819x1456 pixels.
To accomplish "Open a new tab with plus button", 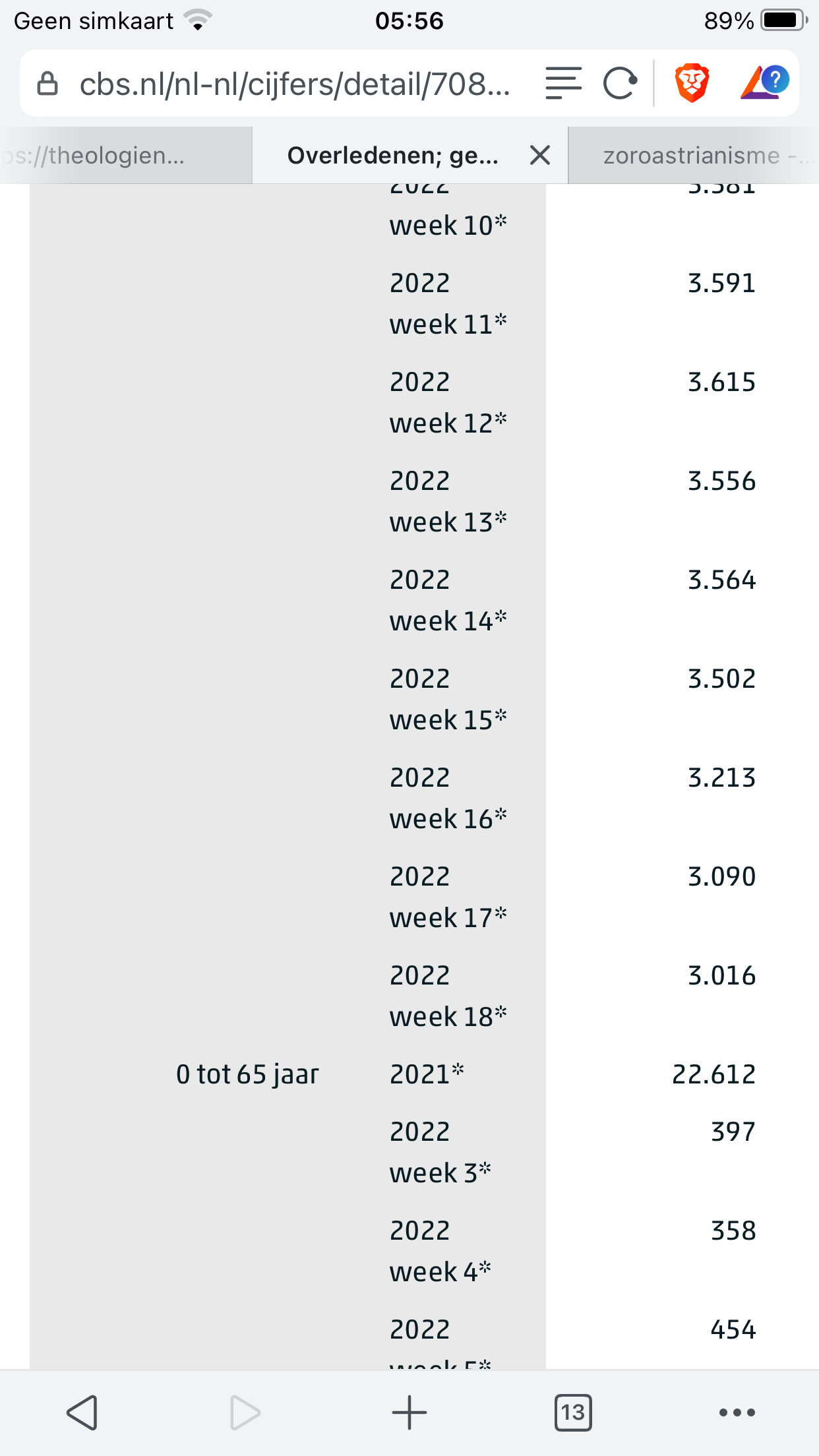I will click(409, 1412).
